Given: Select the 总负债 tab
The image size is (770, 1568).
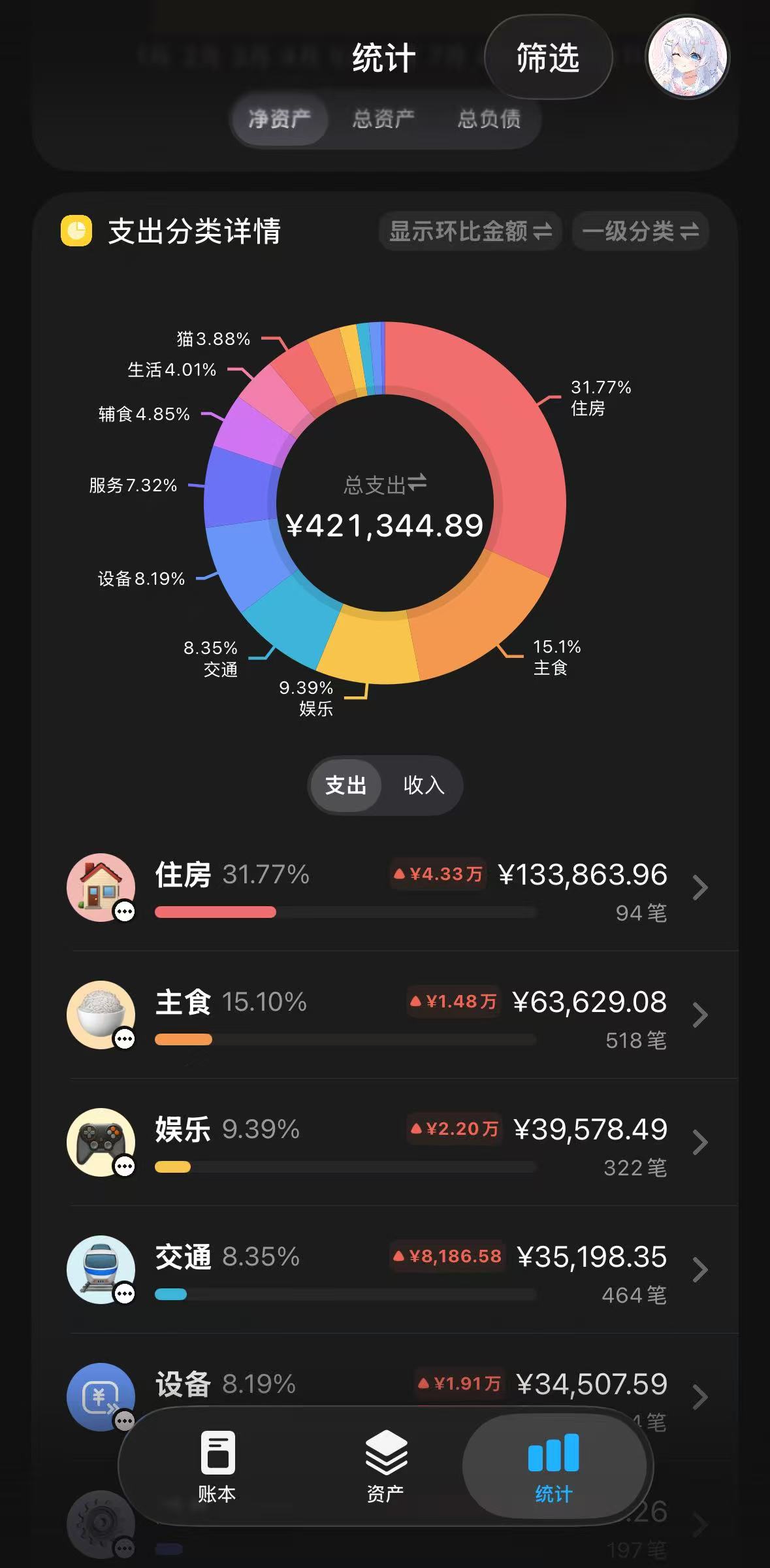Looking at the screenshot, I should click(489, 118).
